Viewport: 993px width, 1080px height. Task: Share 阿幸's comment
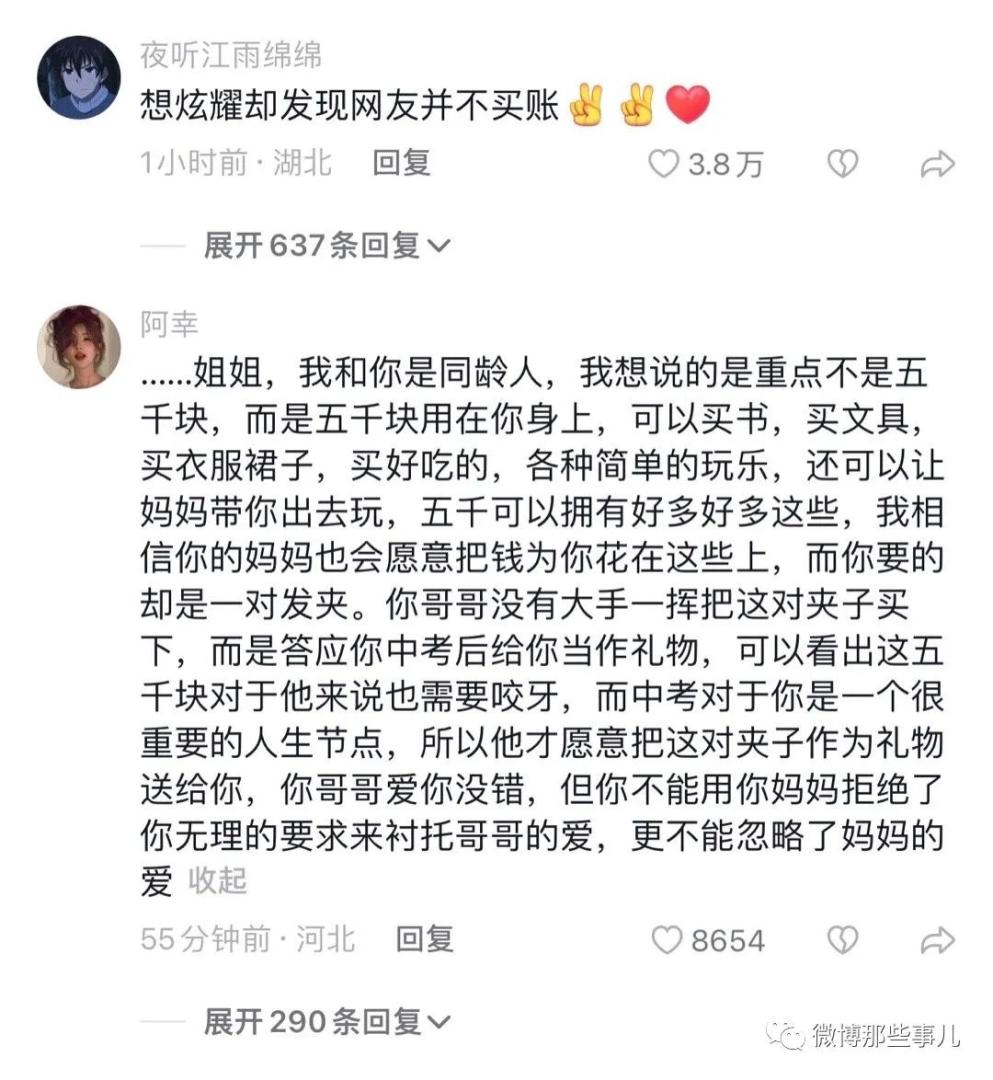(937, 939)
